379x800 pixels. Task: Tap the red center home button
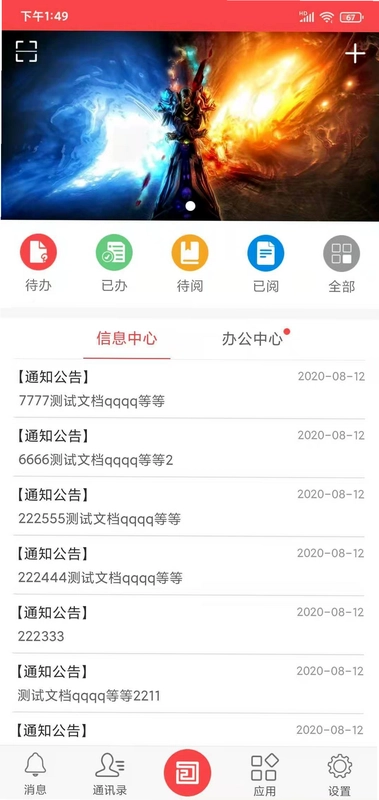coord(187,772)
